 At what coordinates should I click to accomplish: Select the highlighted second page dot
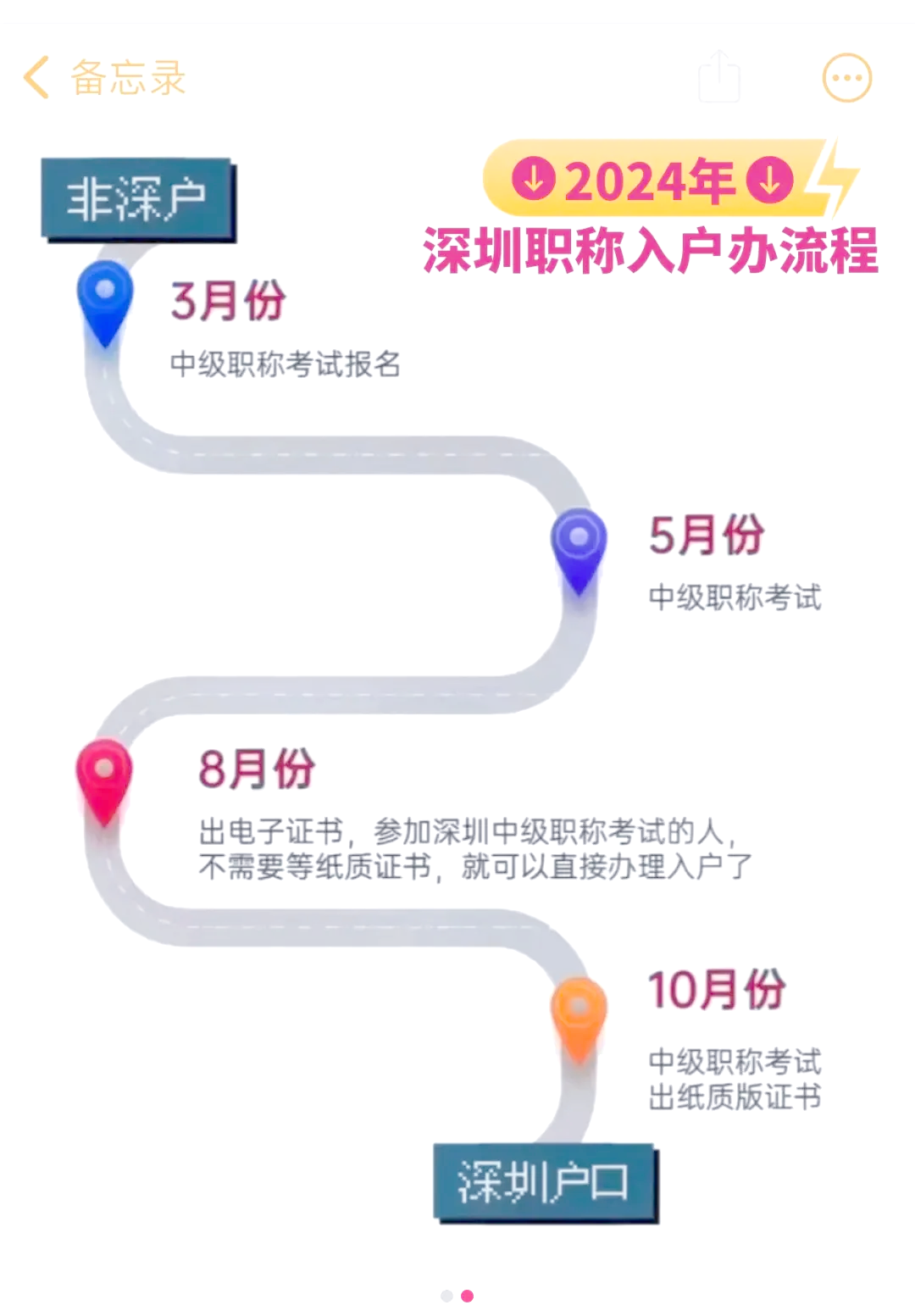pos(469,1295)
